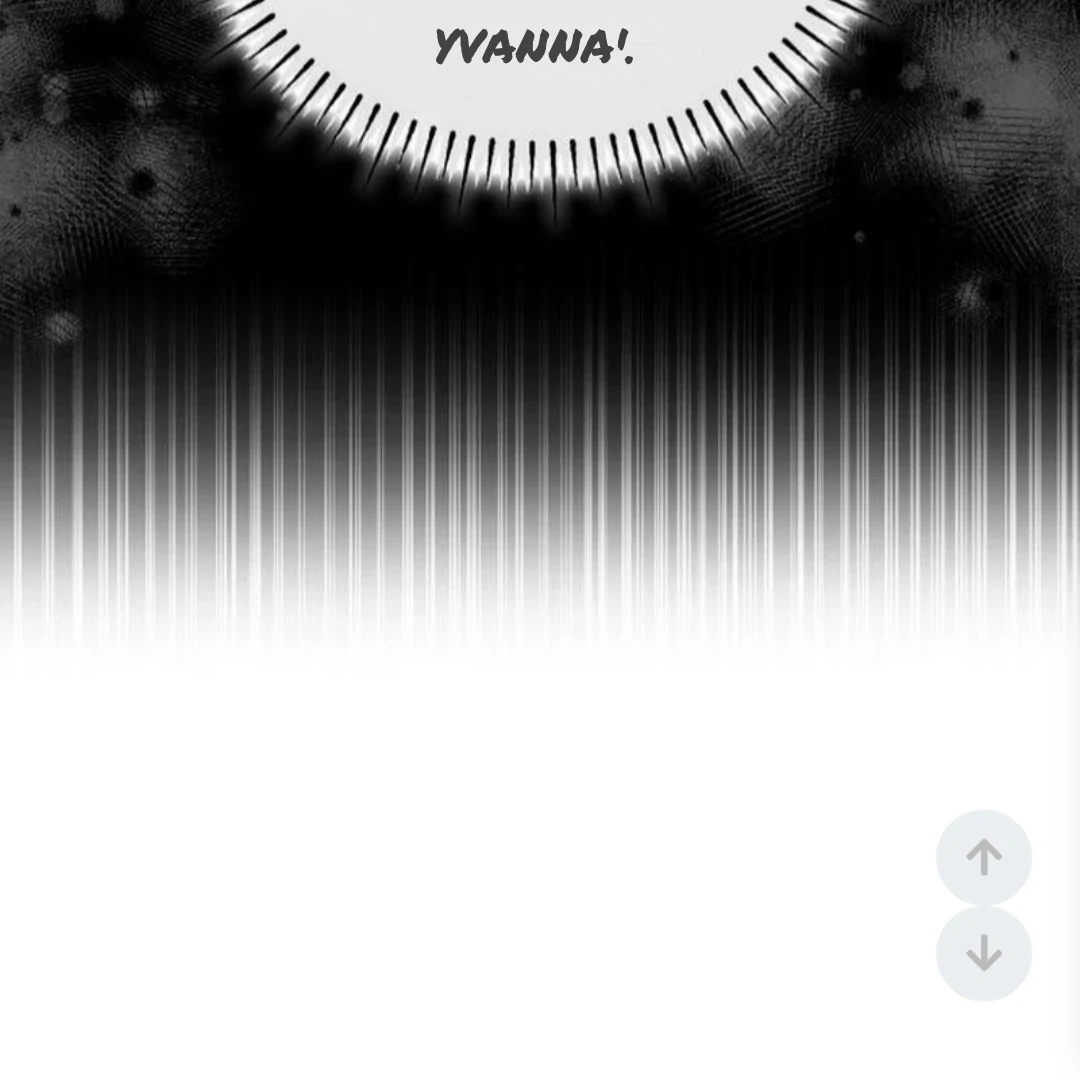Tap the up arrow scroll button
The width and height of the screenshot is (1080, 1080).
984,857
